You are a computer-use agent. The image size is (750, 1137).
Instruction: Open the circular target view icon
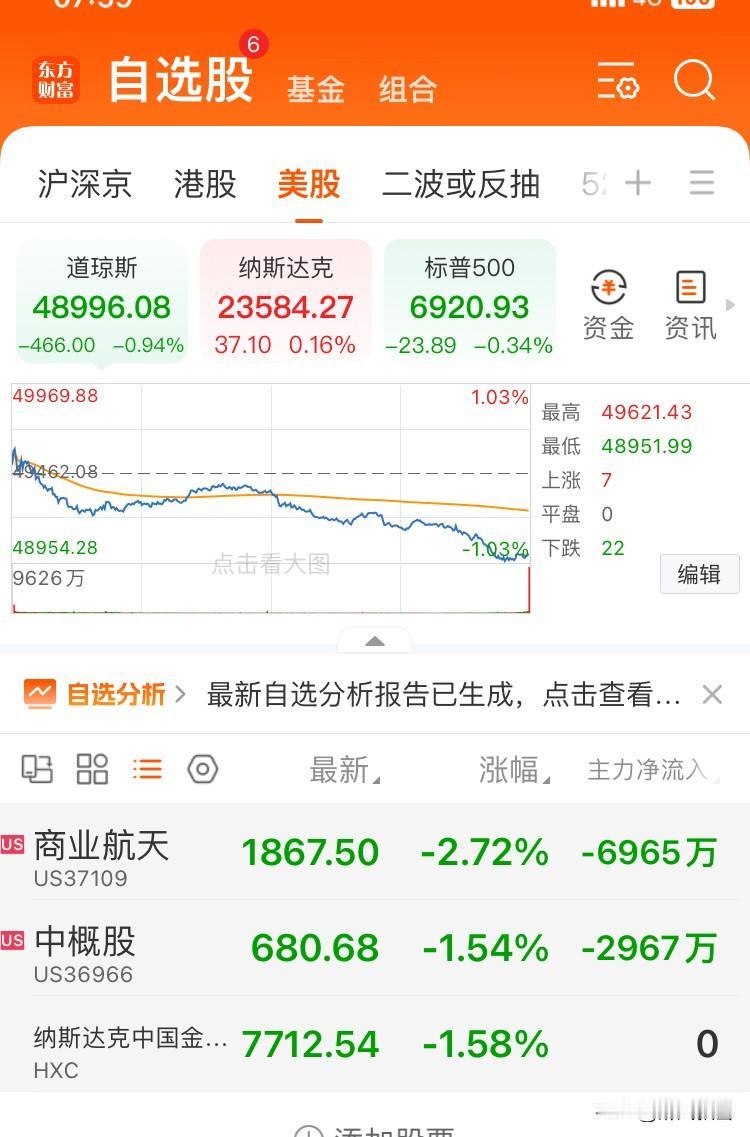pos(203,768)
